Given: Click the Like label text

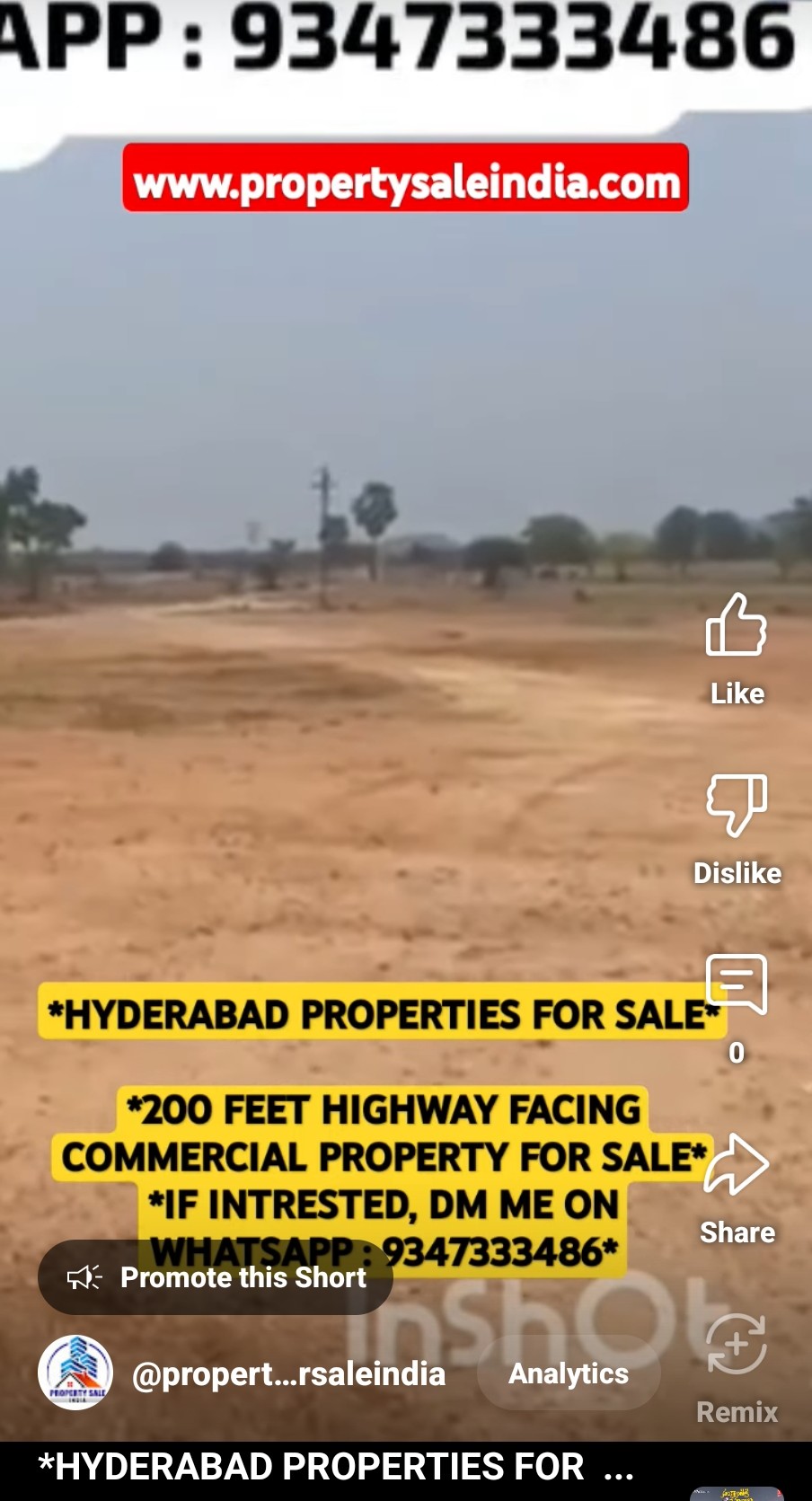Looking at the screenshot, I should click(736, 693).
